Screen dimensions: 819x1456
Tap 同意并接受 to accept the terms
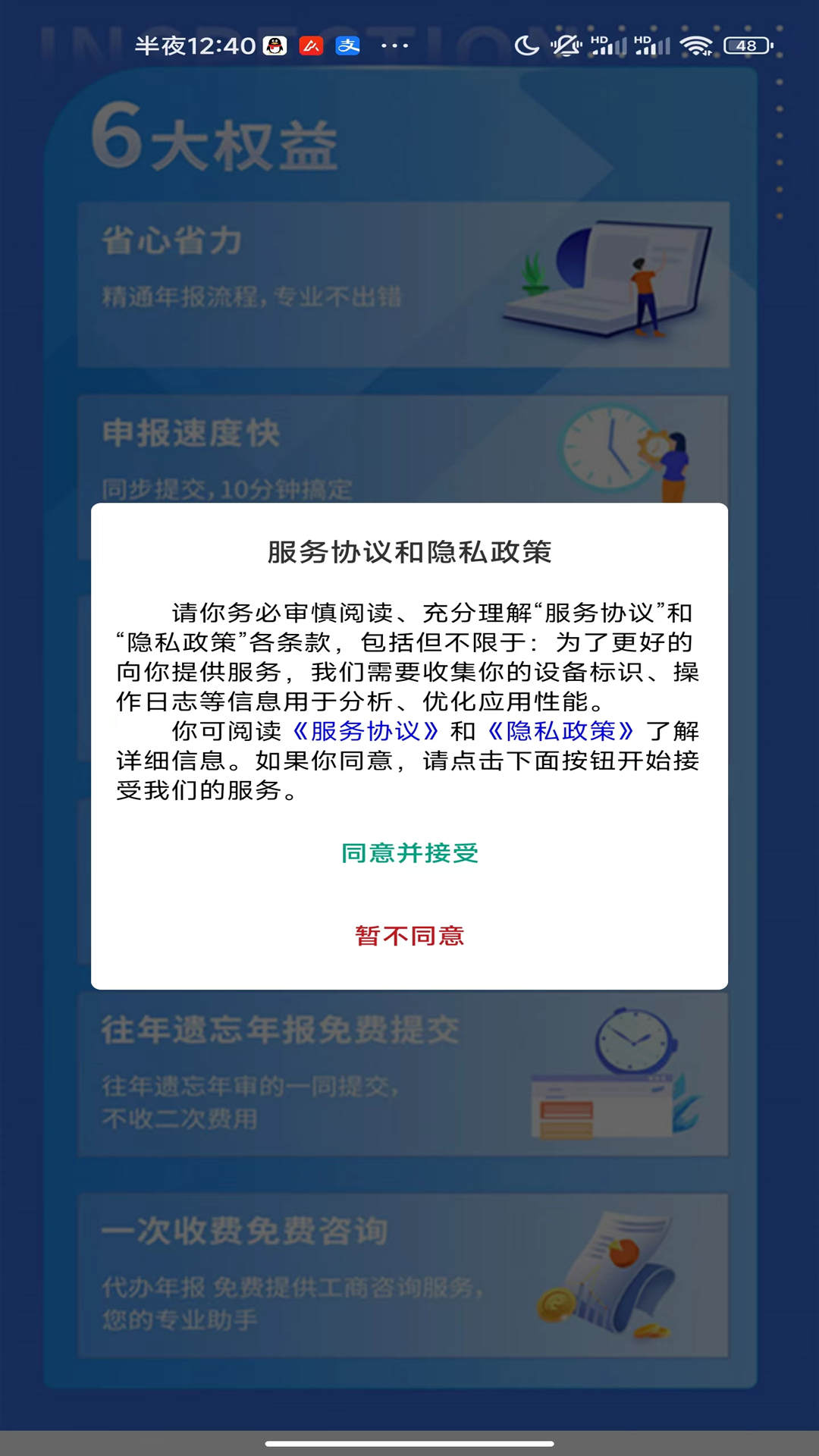pyautogui.click(x=409, y=853)
